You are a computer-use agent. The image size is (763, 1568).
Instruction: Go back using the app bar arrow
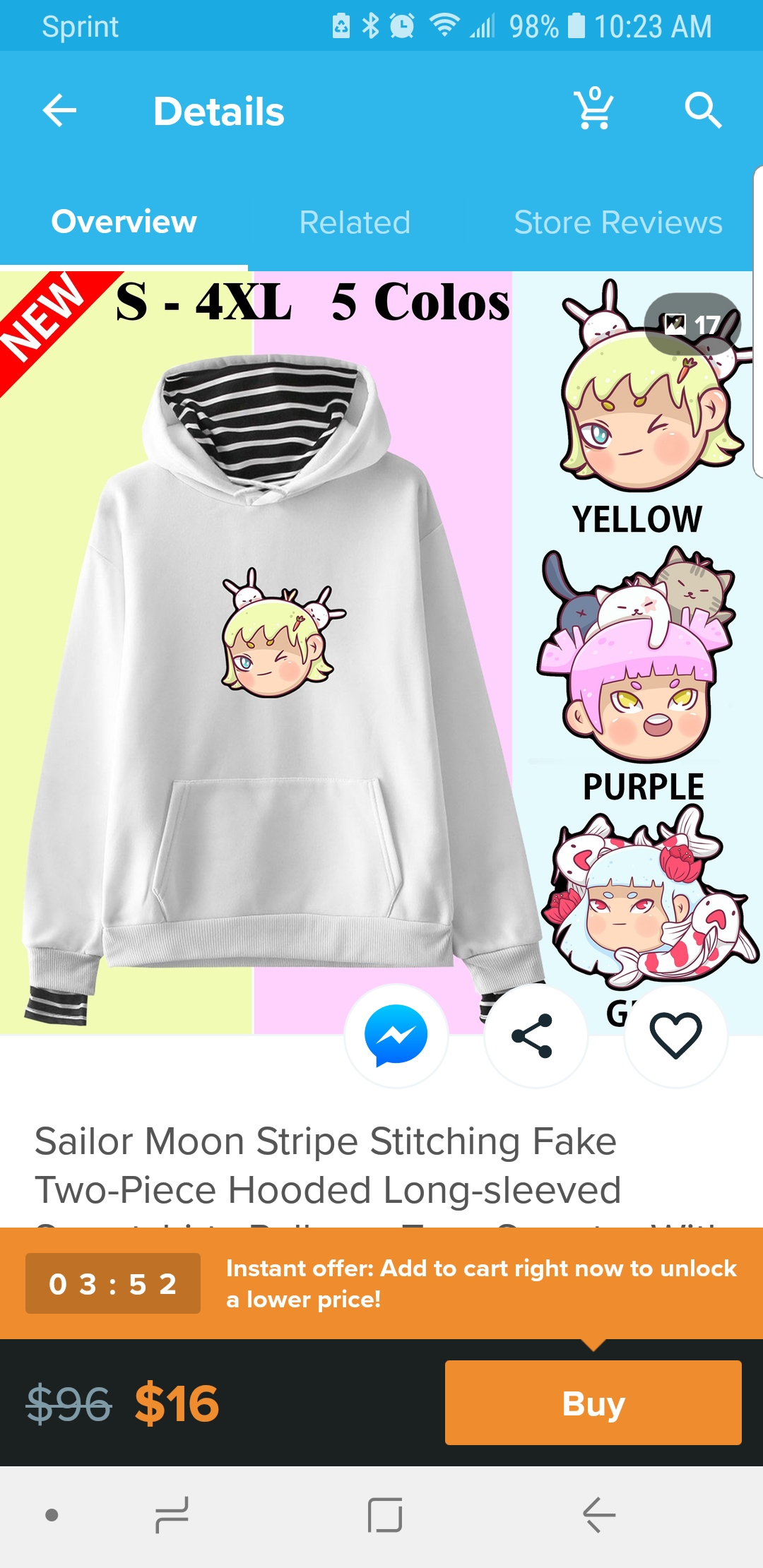pos(59,111)
